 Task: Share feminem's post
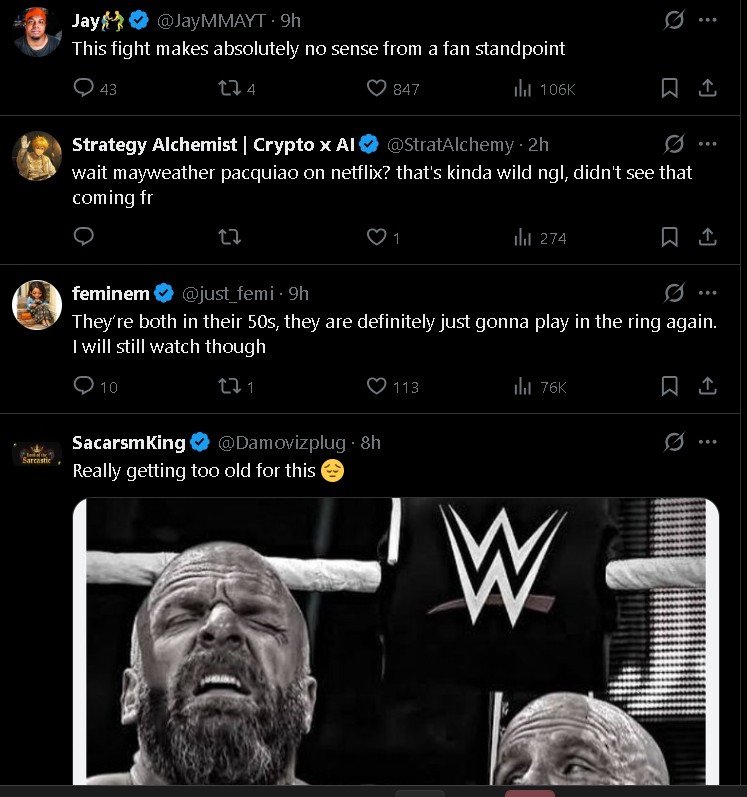707,386
